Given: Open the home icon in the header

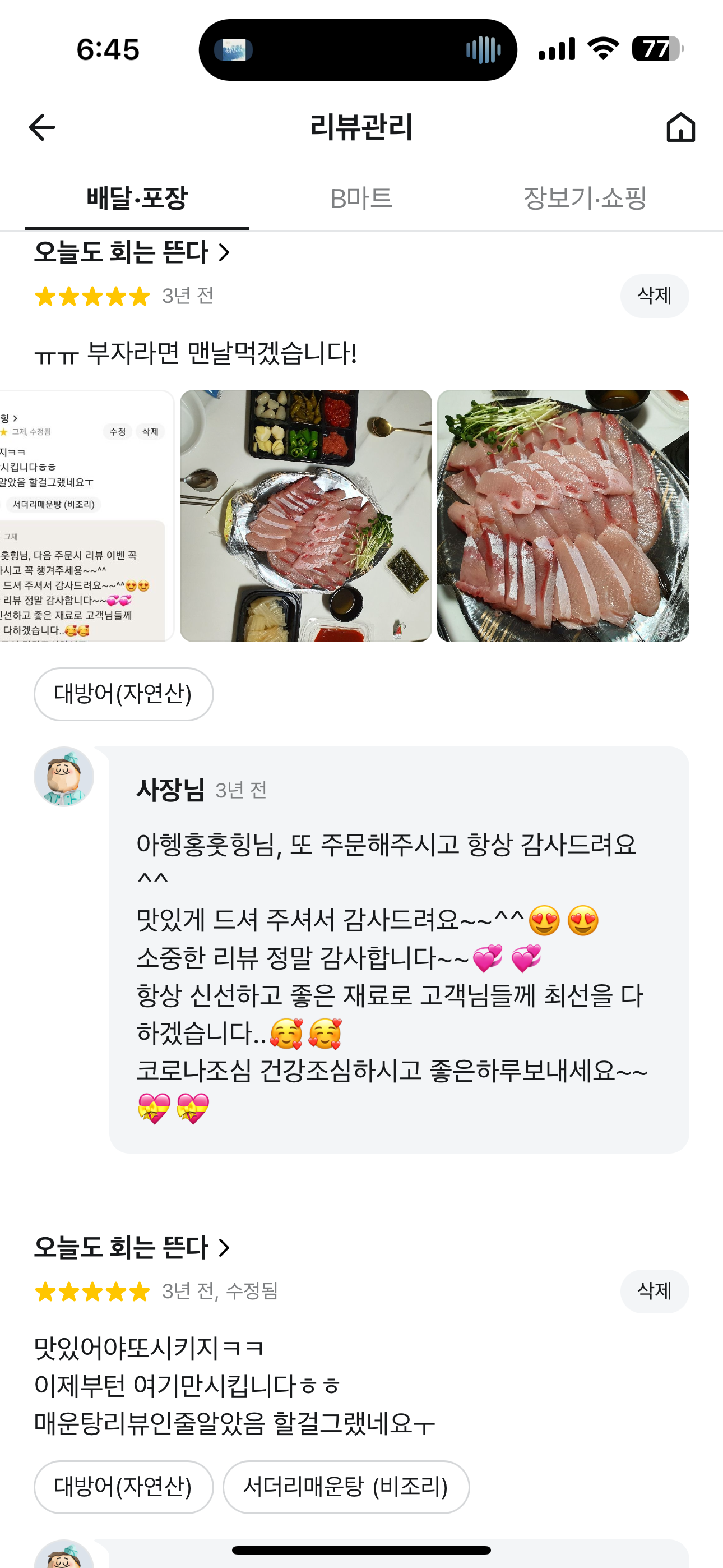Looking at the screenshot, I should (680, 127).
